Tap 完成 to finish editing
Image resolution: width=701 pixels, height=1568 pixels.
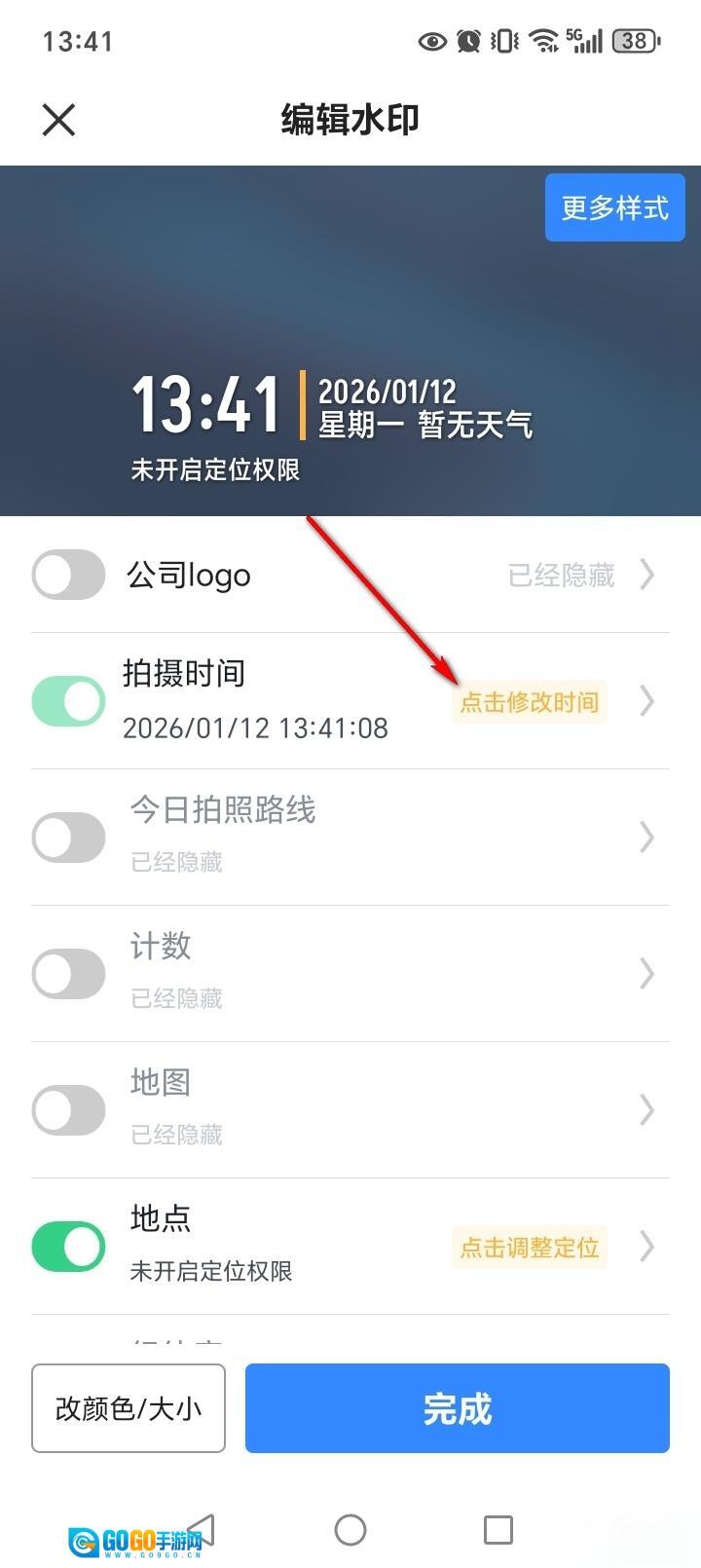[x=457, y=1408]
